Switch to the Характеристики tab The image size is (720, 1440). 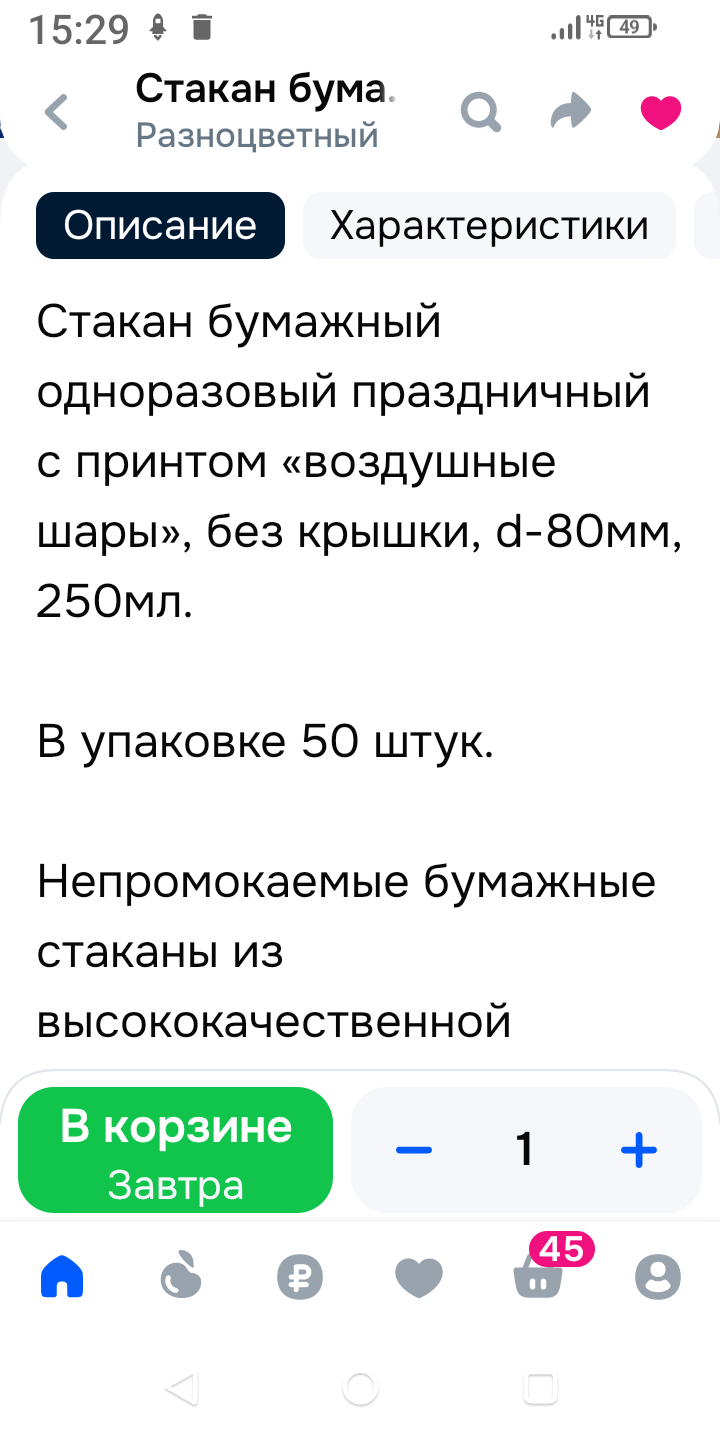tap(489, 226)
